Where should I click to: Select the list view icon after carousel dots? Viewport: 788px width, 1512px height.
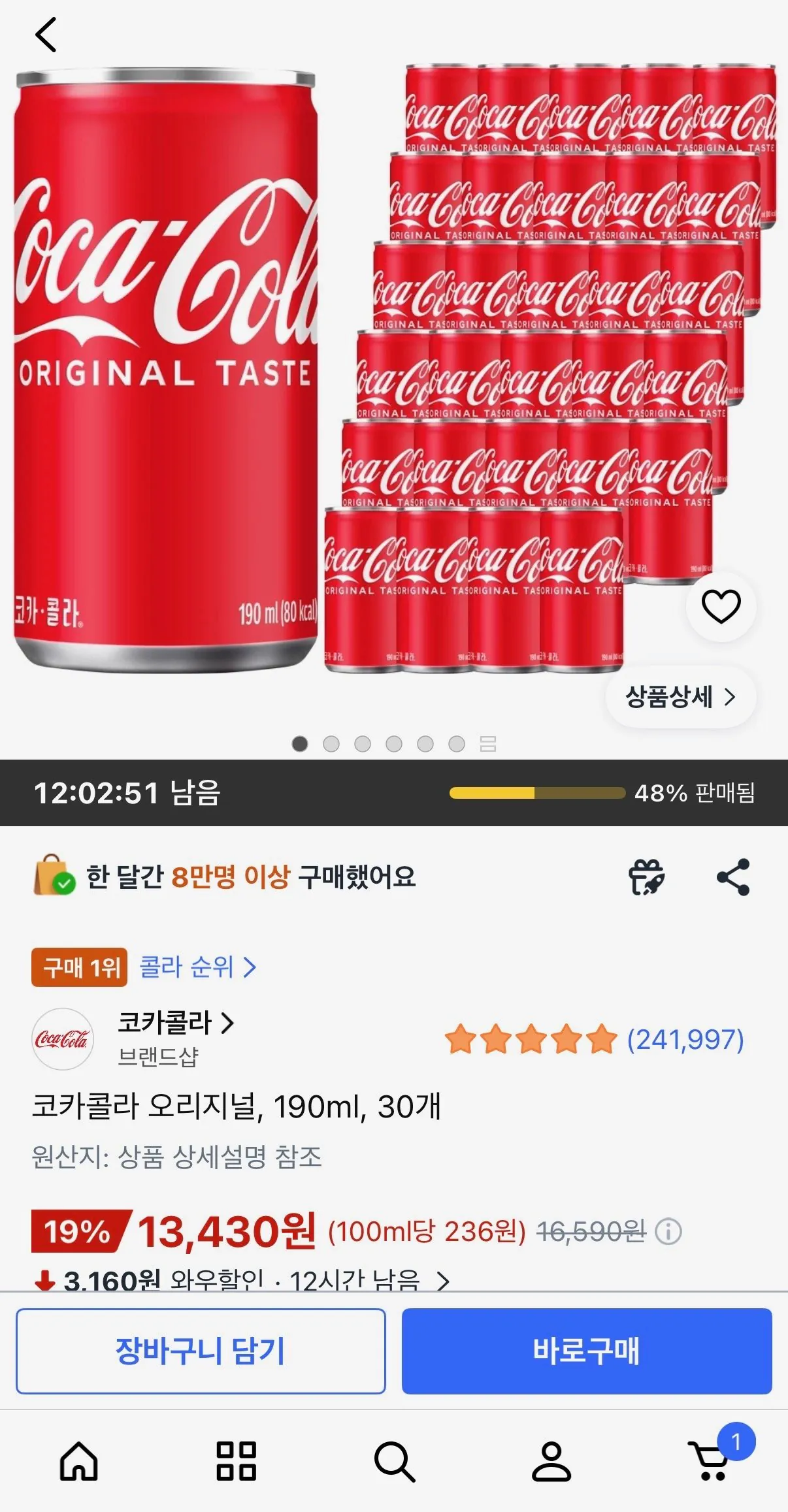coord(488,744)
